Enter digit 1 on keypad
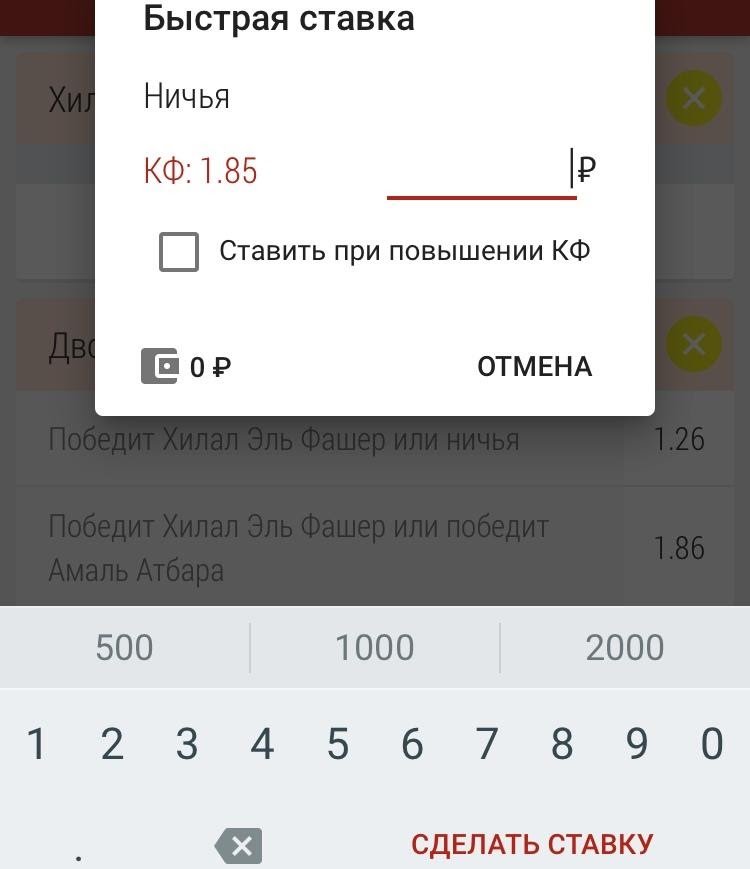750x869 pixels. coord(37,744)
